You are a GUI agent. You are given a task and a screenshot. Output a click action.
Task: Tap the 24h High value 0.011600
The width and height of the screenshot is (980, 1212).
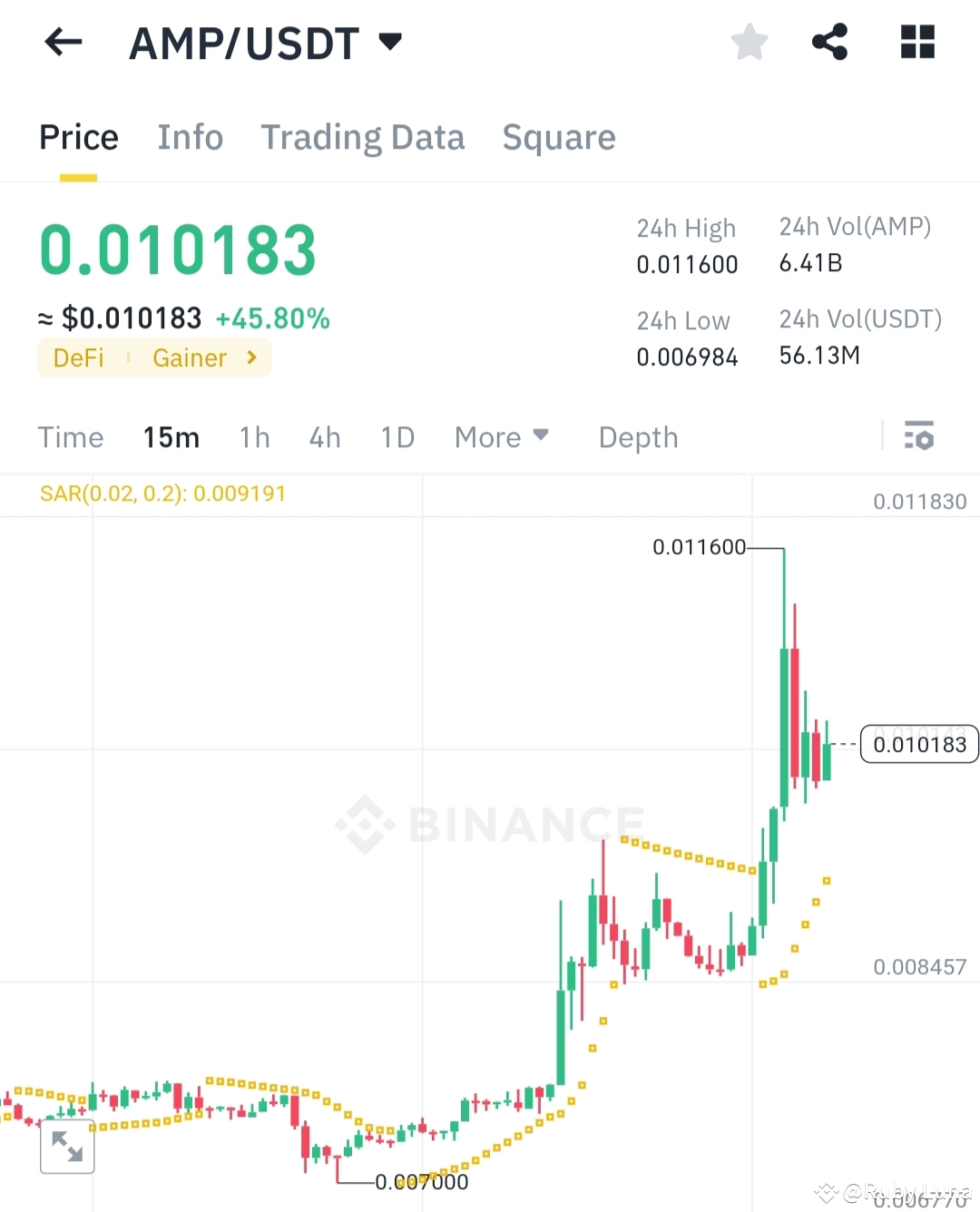(687, 265)
